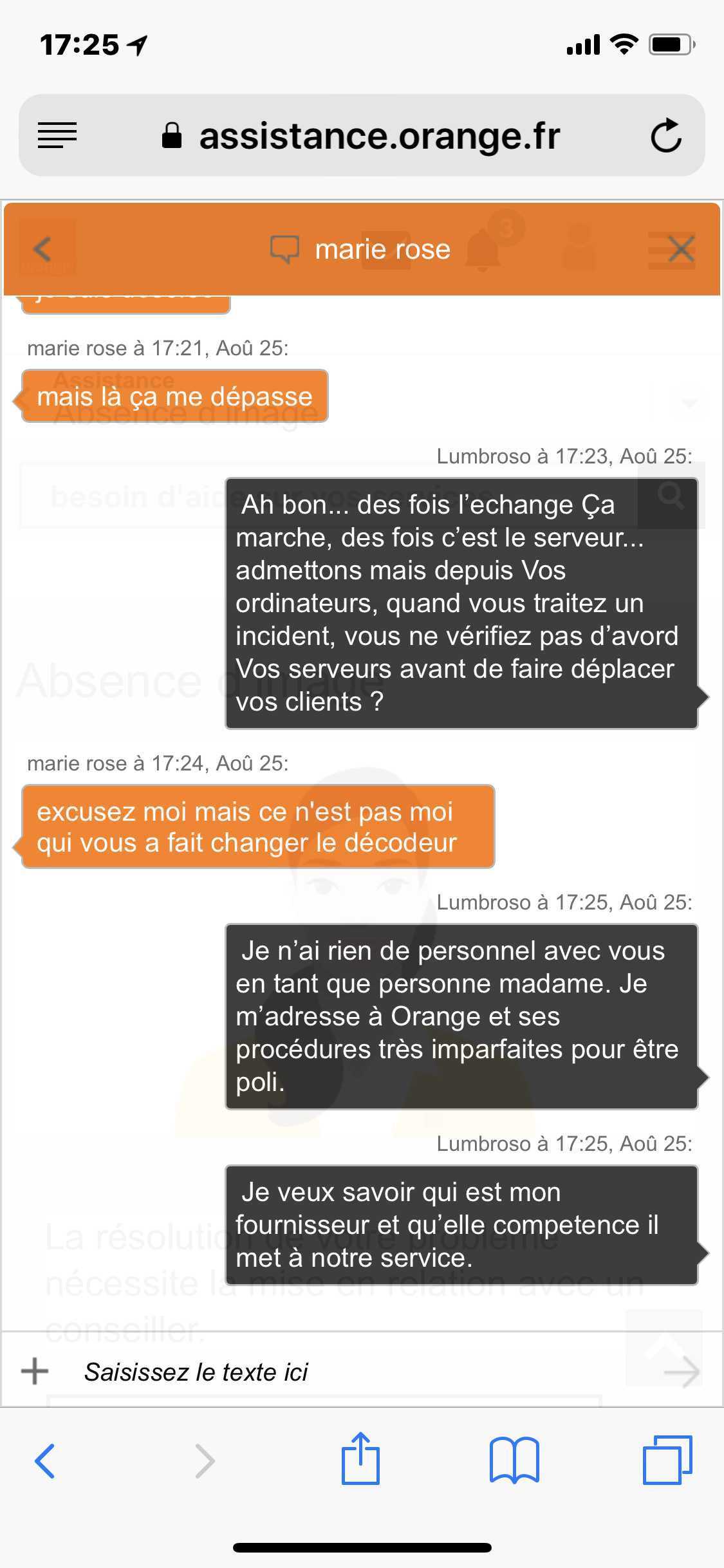Show all open Safari tabs

pyautogui.click(x=667, y=1460)
